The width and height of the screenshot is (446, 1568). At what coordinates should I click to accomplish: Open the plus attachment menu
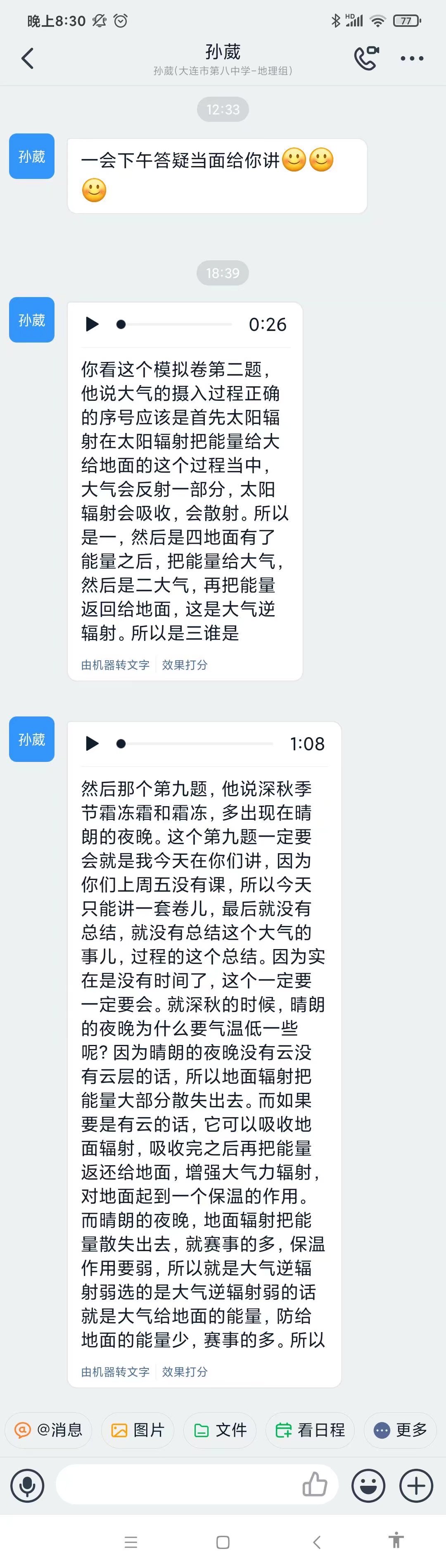pos(416,1486)
